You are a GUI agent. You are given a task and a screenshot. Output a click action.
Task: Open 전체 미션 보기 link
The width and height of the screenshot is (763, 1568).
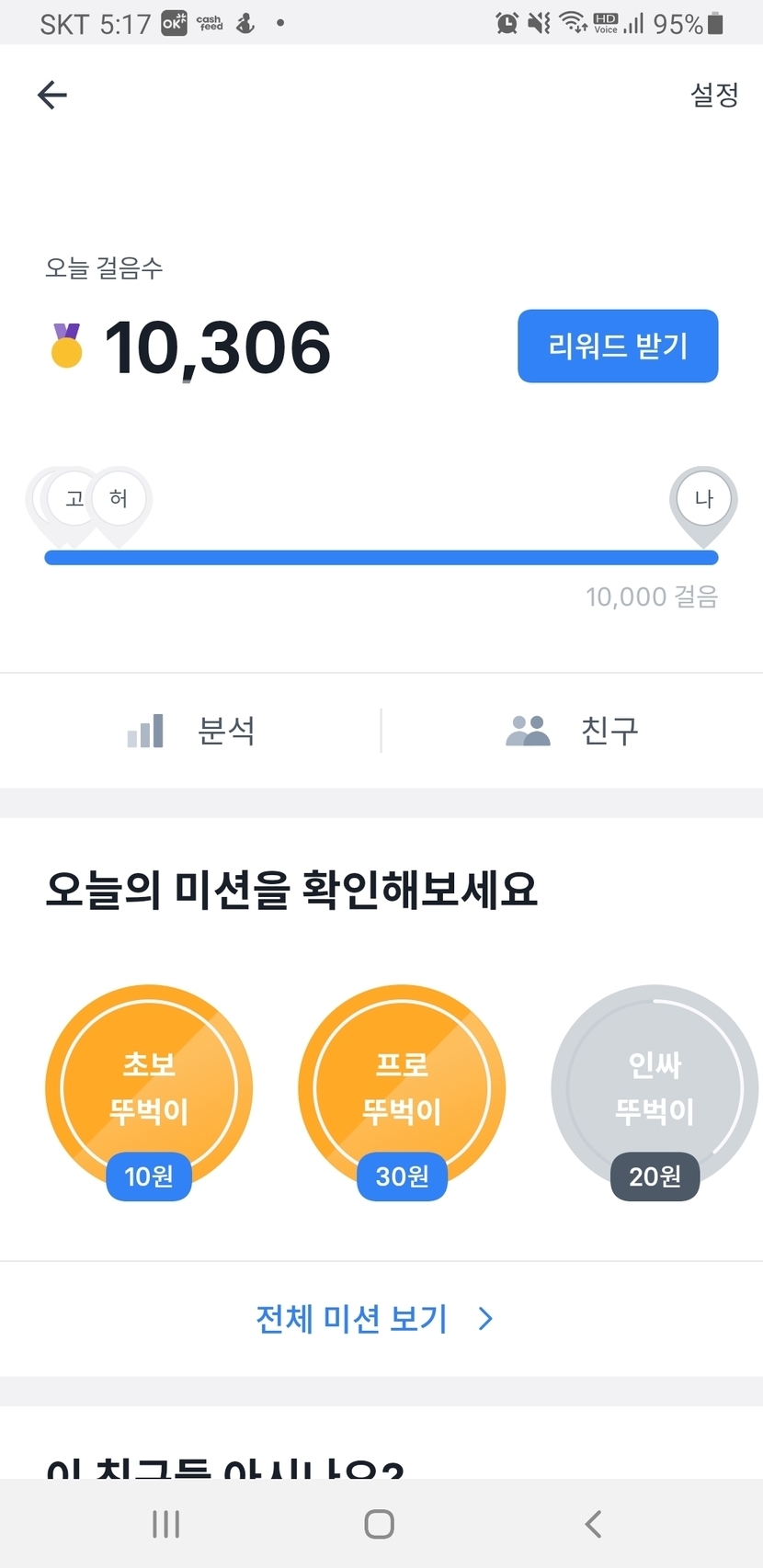click(x=375, y=1319)
